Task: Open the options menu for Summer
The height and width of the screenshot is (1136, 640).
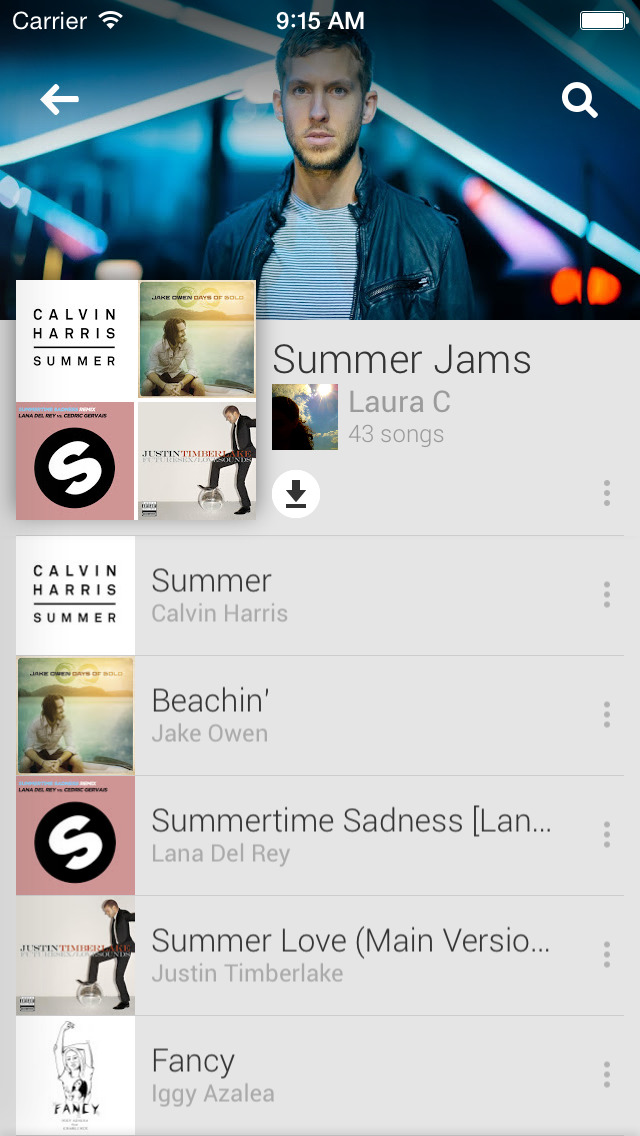Action: pyautogui.click(x=606, y=595)
